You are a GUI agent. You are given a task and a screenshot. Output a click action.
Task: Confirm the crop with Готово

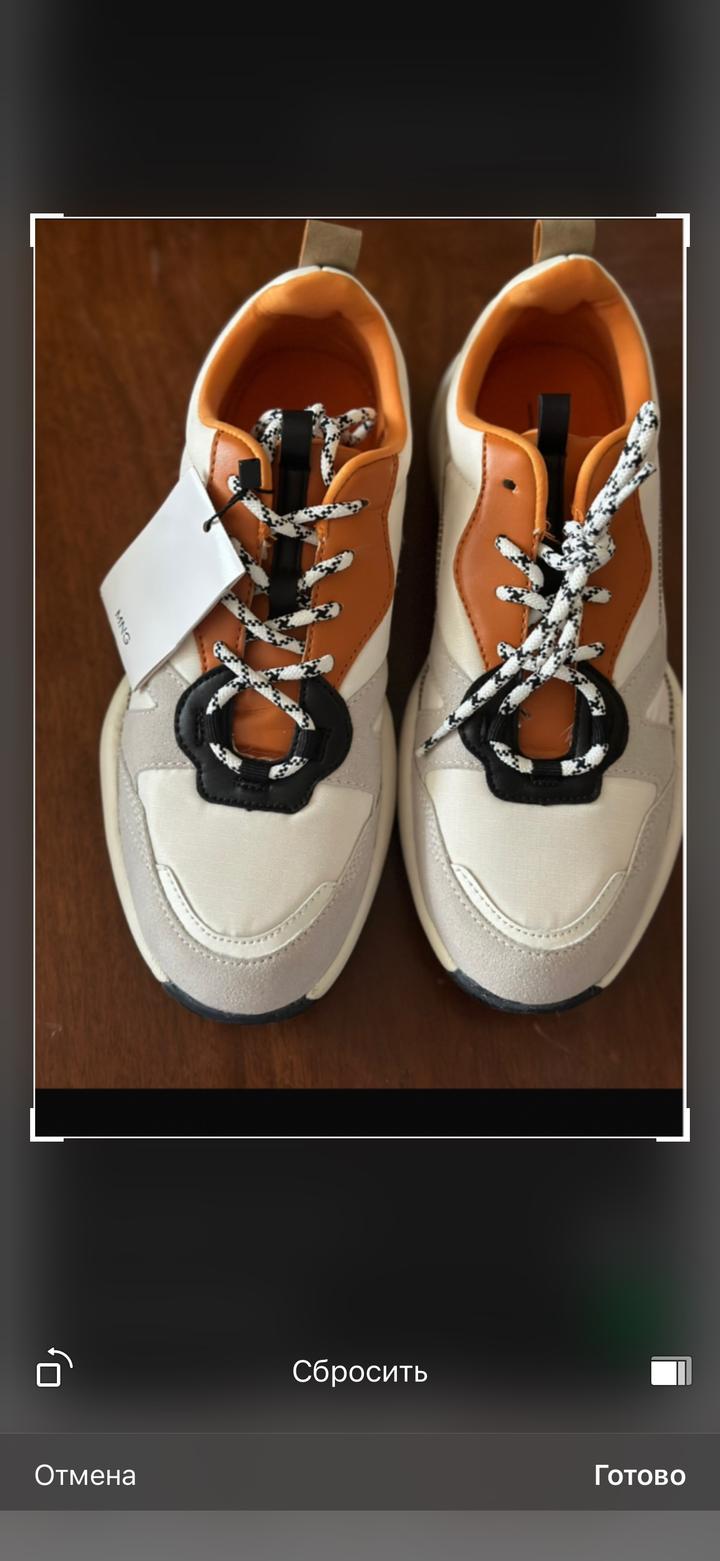point(639,1475)
